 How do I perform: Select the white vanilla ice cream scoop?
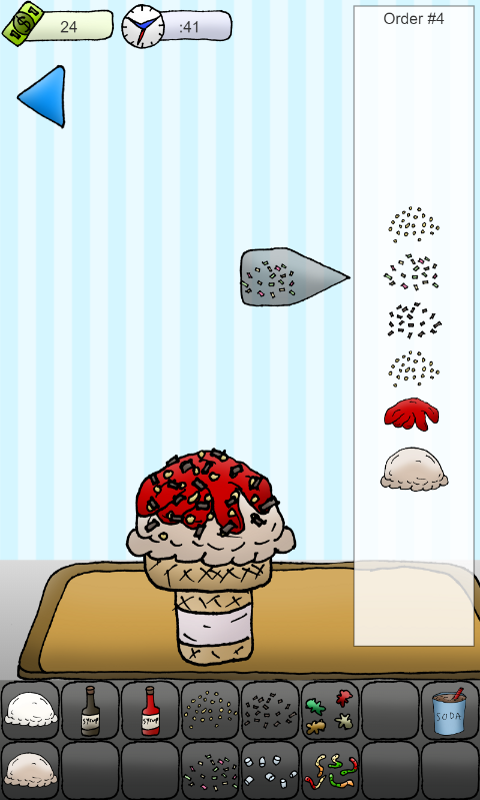(30, 710)
